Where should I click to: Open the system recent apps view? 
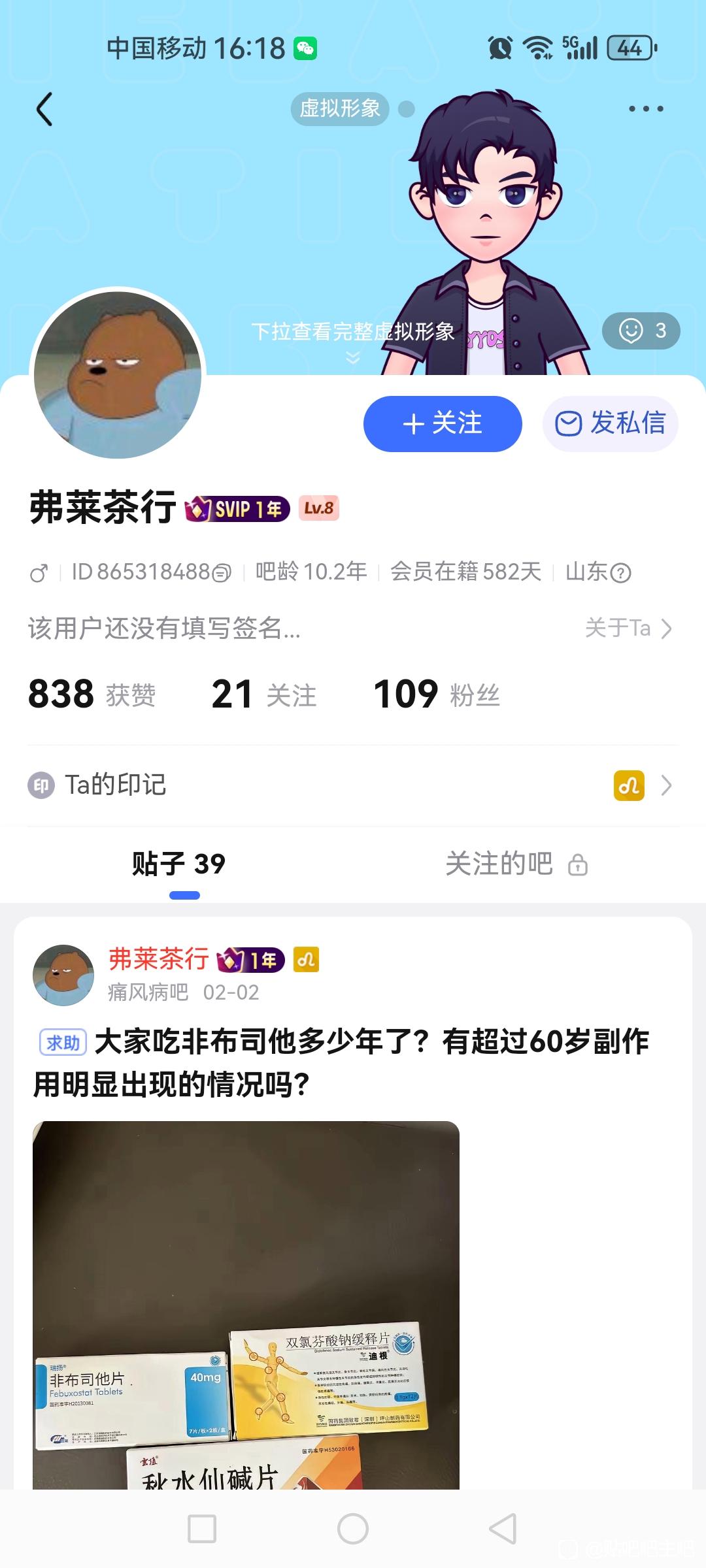coord(202,1529)
